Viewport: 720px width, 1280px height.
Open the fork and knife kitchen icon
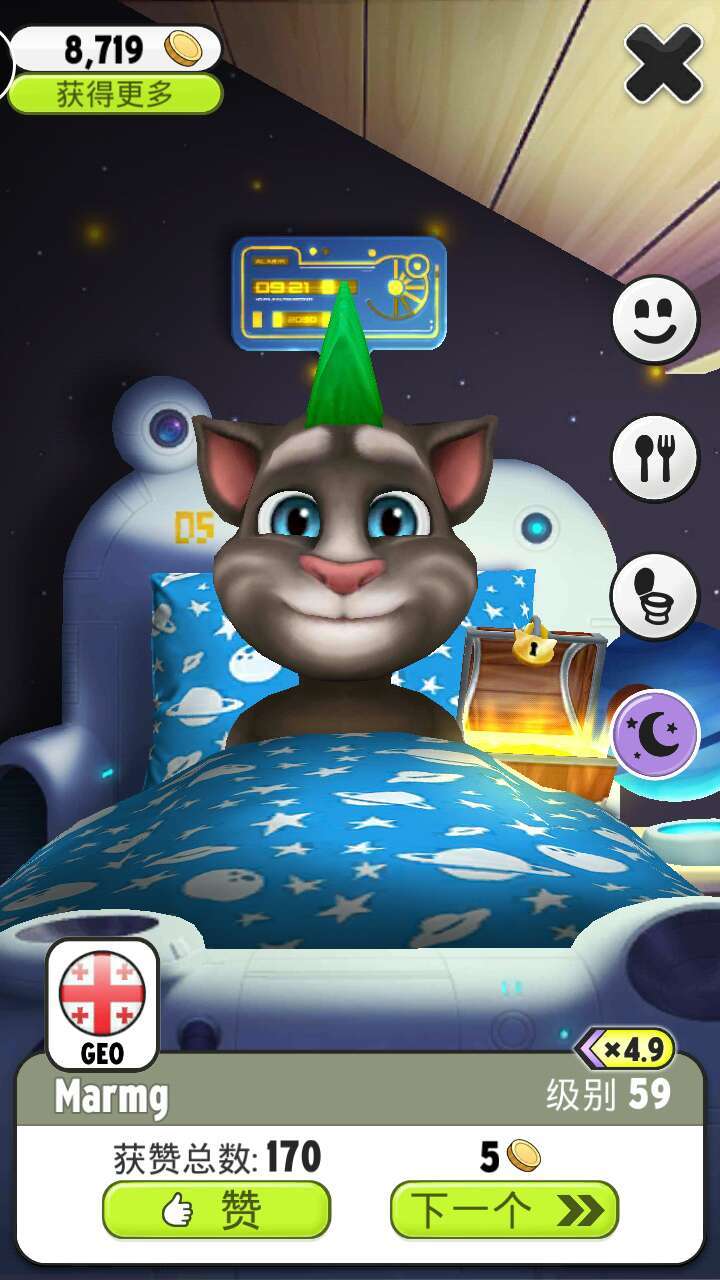coord(655,458)
